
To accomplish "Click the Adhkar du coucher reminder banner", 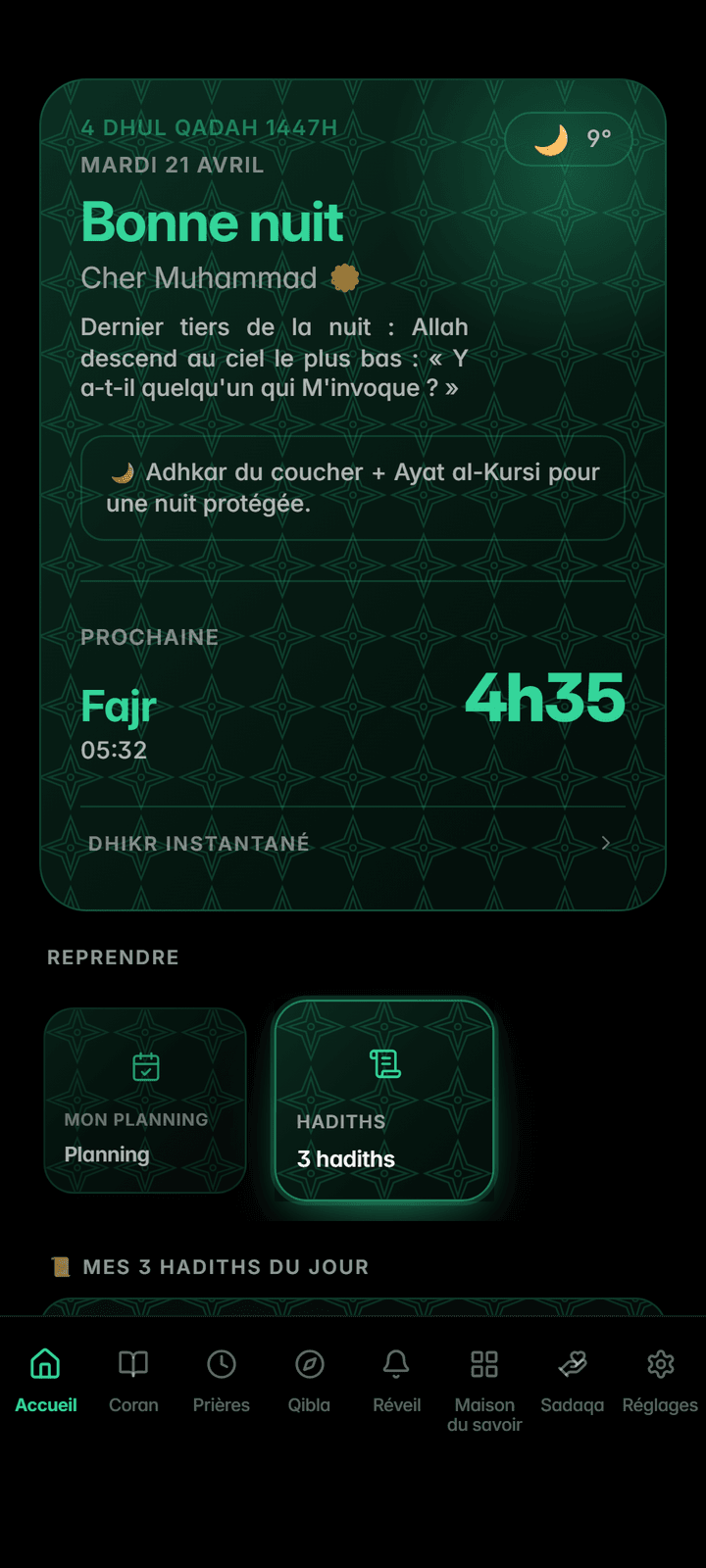I will tap(353, 488).
